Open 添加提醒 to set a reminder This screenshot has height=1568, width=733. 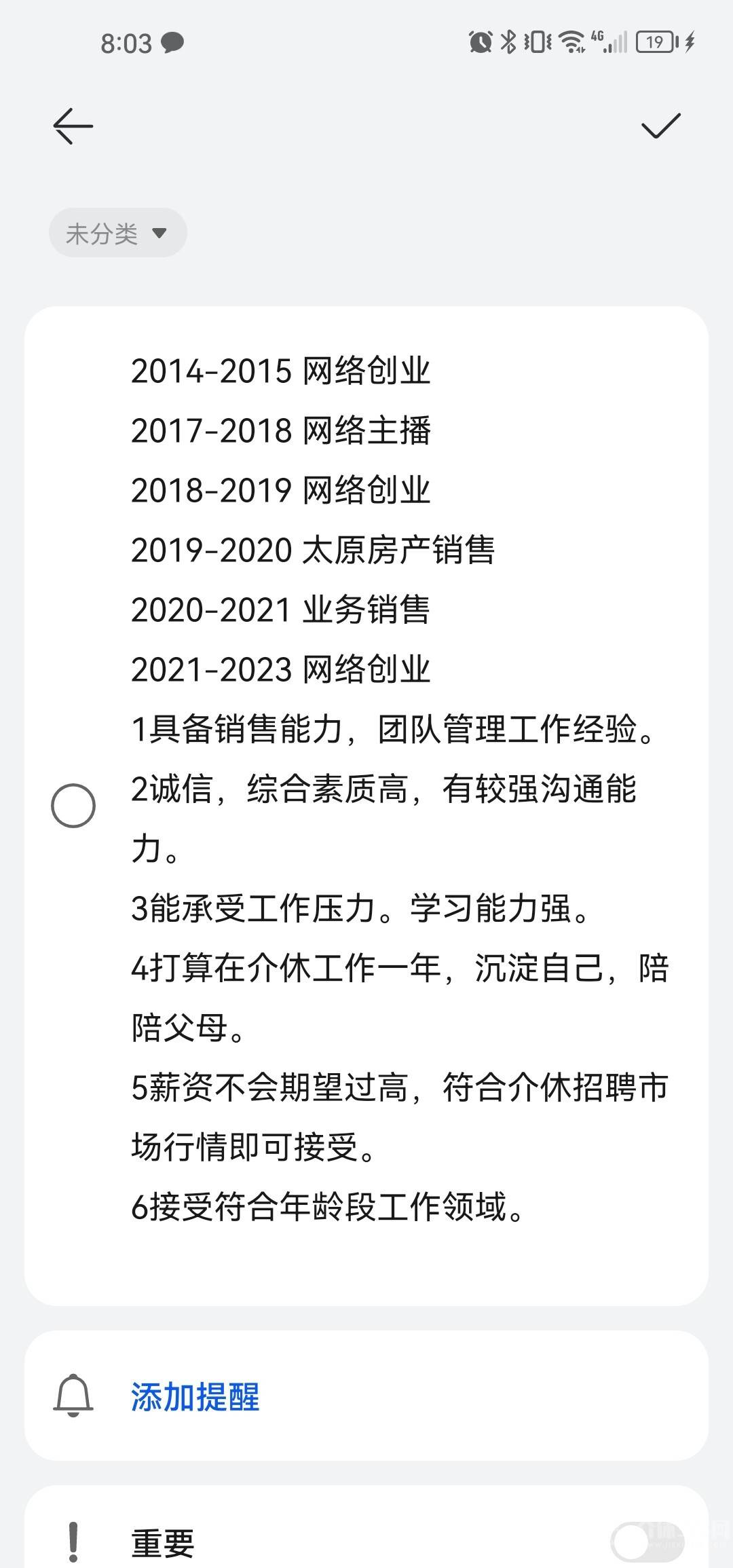(366, 1397)
